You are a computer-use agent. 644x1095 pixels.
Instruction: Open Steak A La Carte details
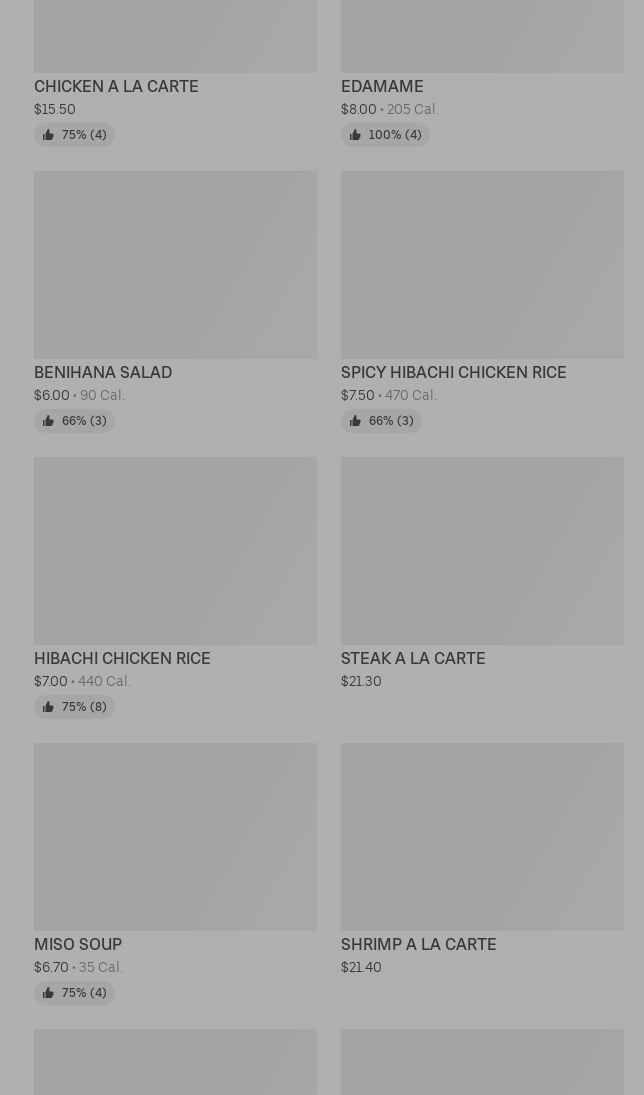(413, 659)
